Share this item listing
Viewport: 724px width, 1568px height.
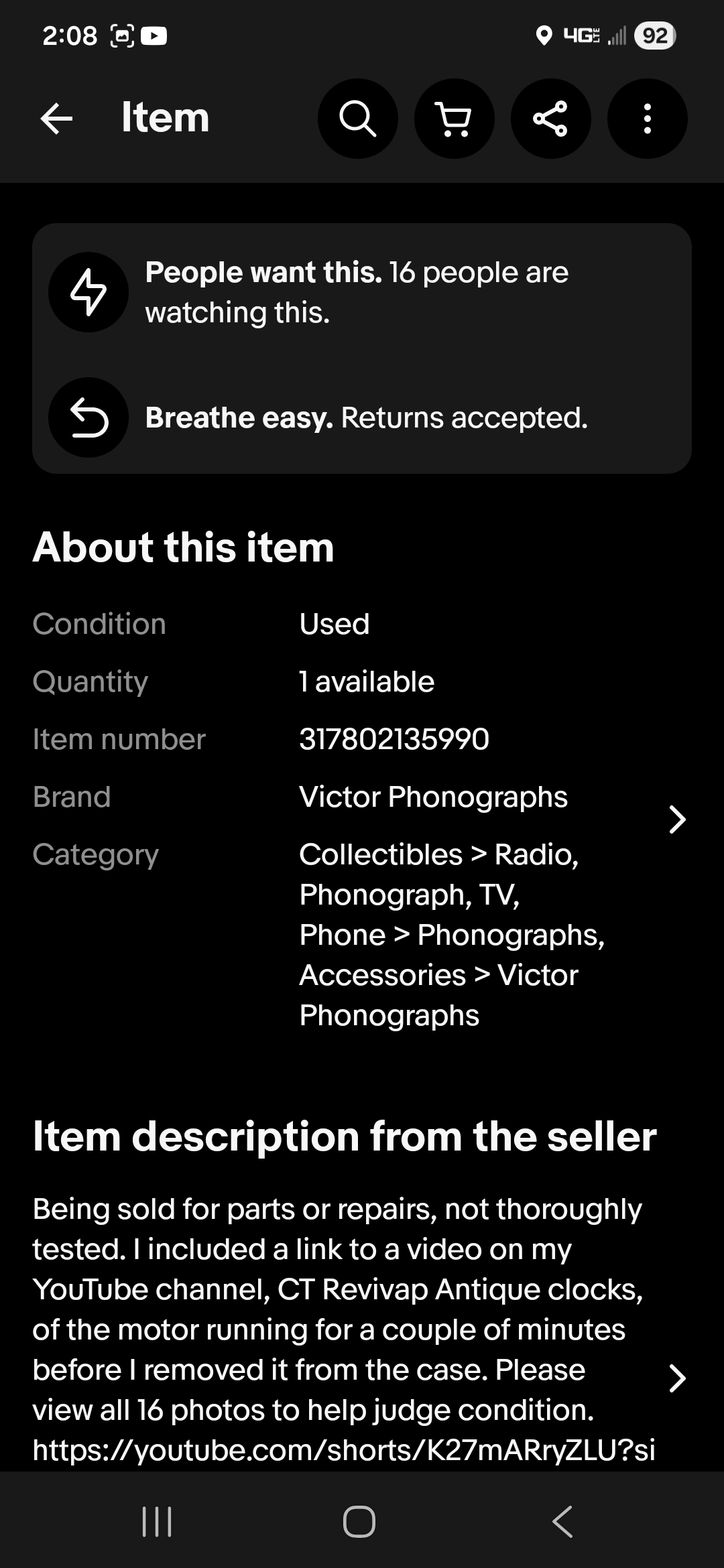[550, 119]
